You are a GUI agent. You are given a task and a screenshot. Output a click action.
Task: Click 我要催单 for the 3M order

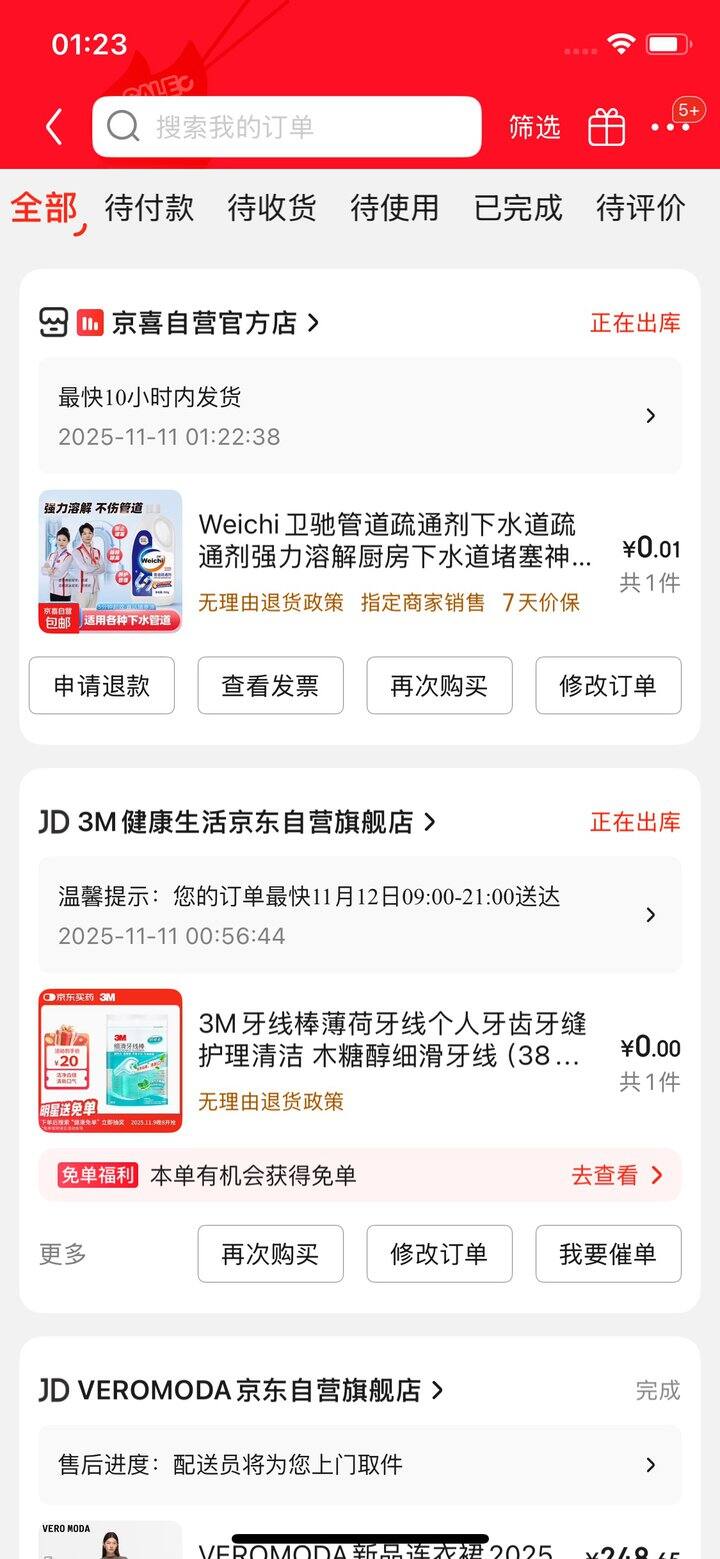coord(608,1253)
